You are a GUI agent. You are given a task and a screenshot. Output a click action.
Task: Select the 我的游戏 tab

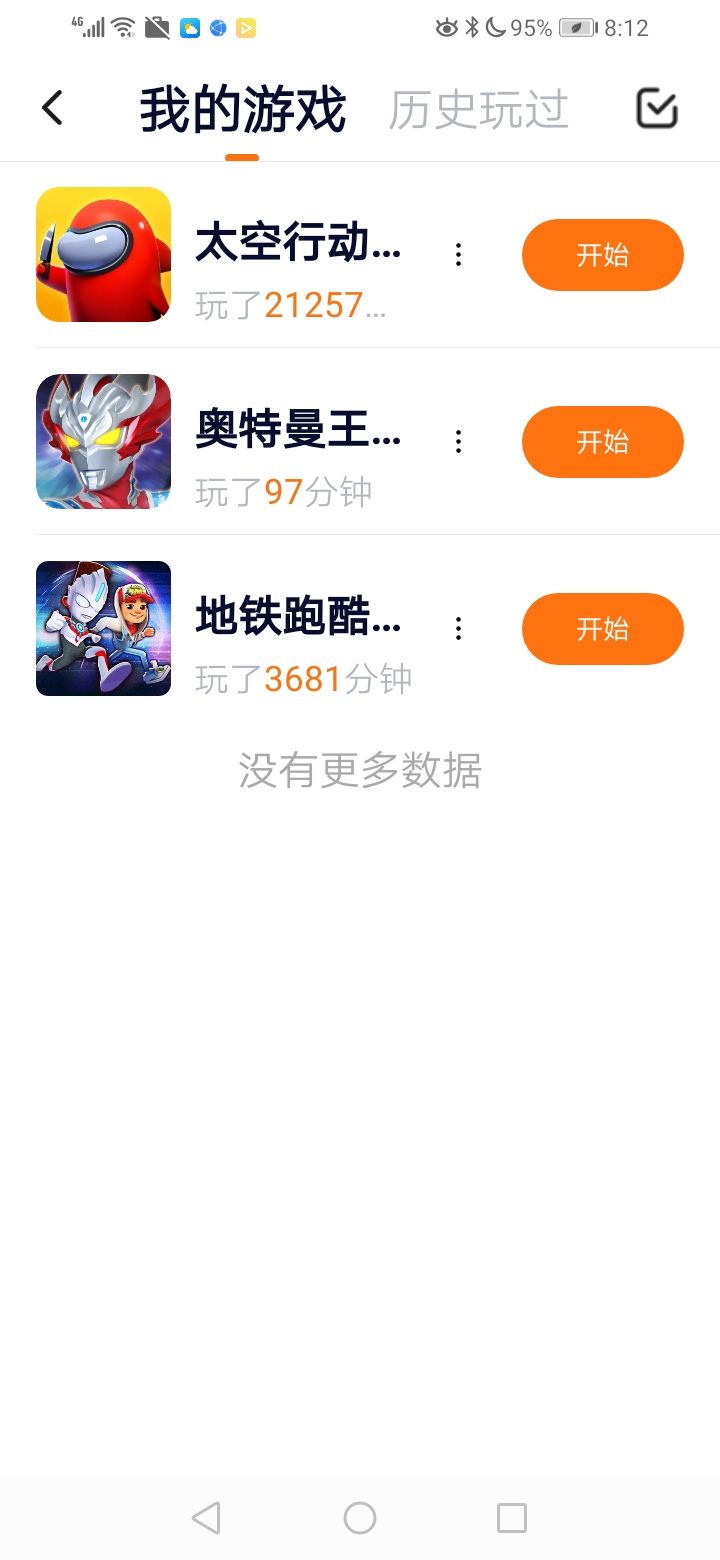click(x=242, y=109)
